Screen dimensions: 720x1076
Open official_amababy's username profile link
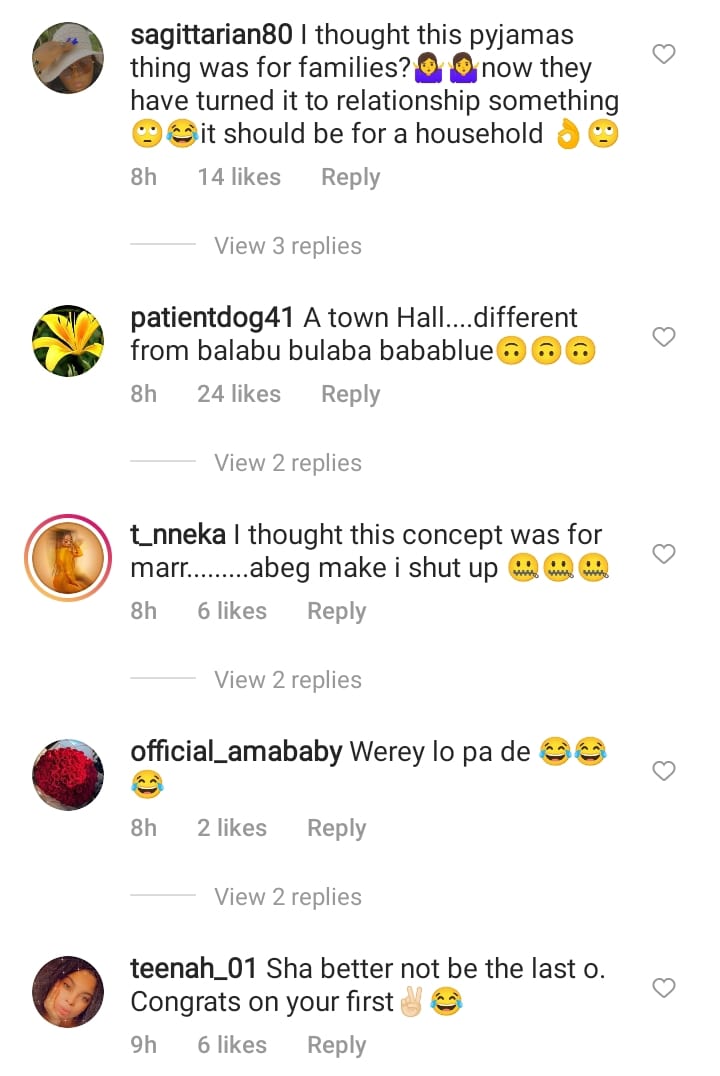(236, 752)
